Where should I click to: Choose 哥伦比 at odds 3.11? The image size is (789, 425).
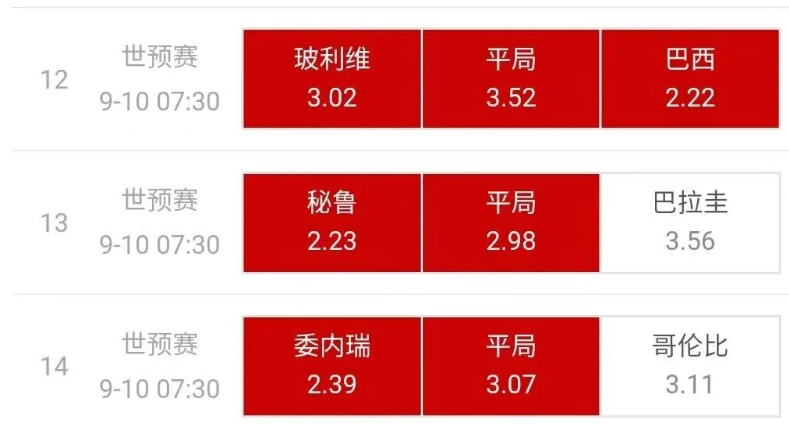click(x=690, y=366)
